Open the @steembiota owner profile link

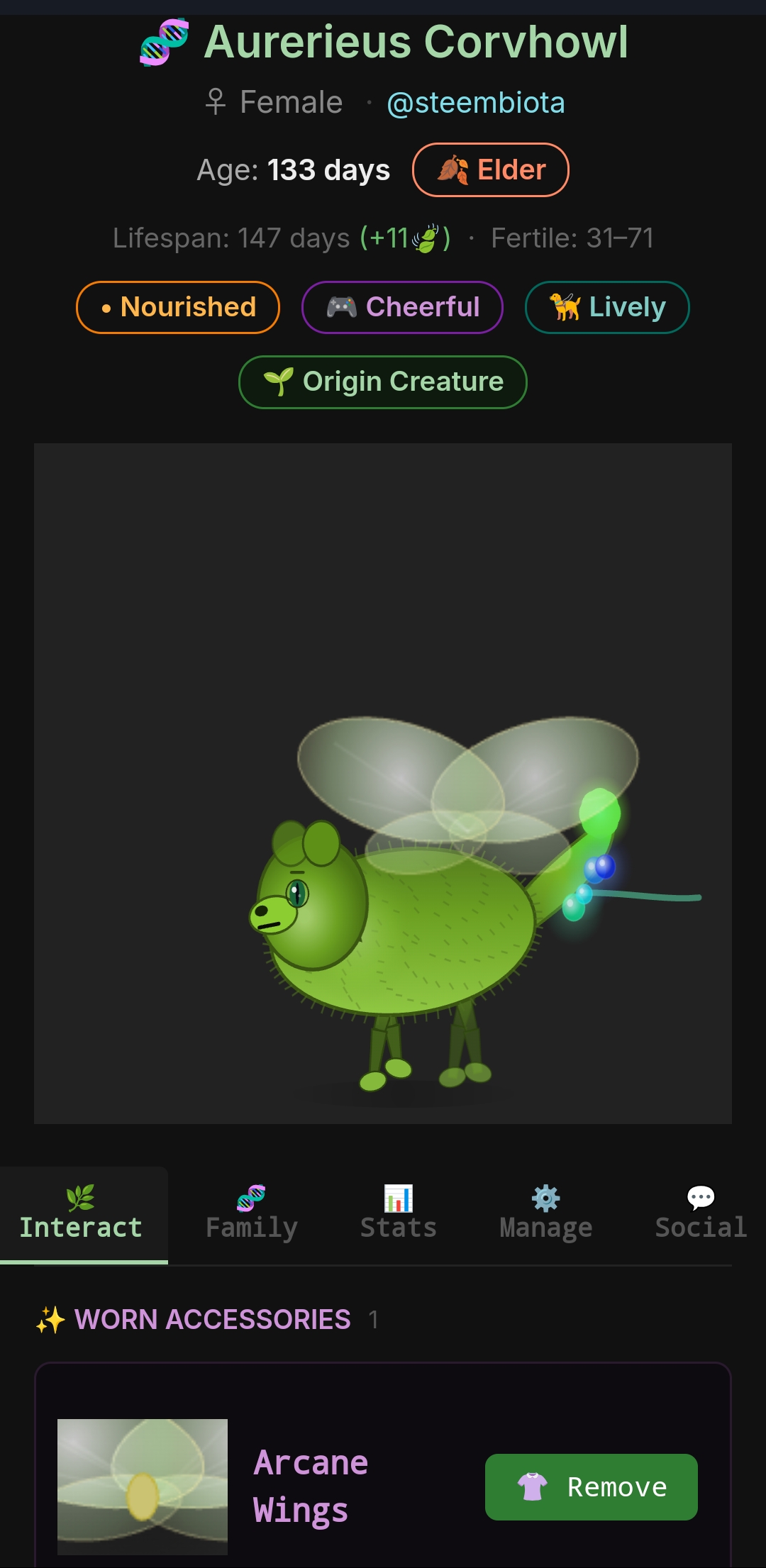476,103
